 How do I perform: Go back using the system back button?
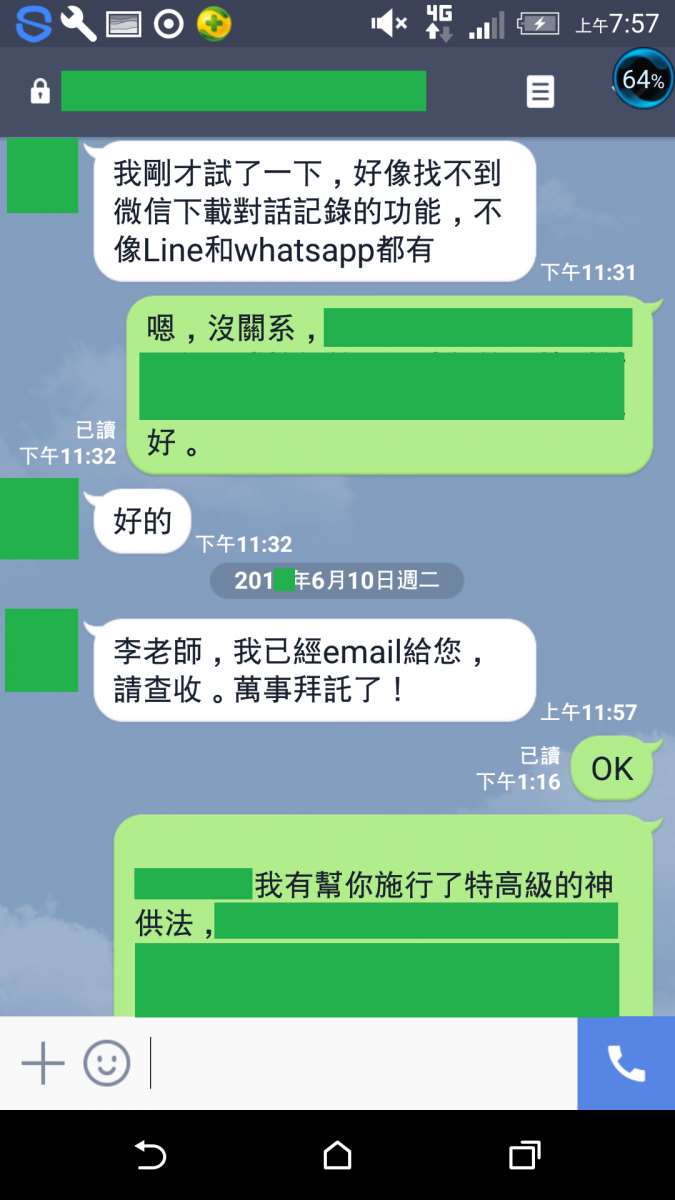click(150, 1156)
